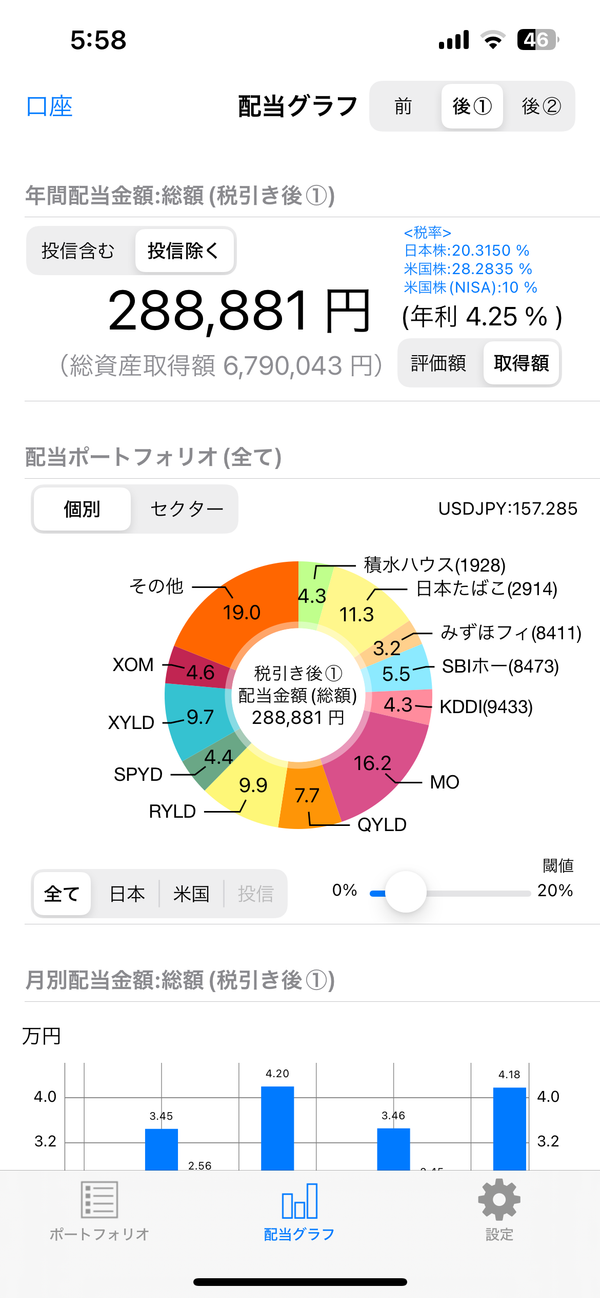Open the ポートフォリオ tab
Viewport: 600px width, 1298px height.
99,1211
